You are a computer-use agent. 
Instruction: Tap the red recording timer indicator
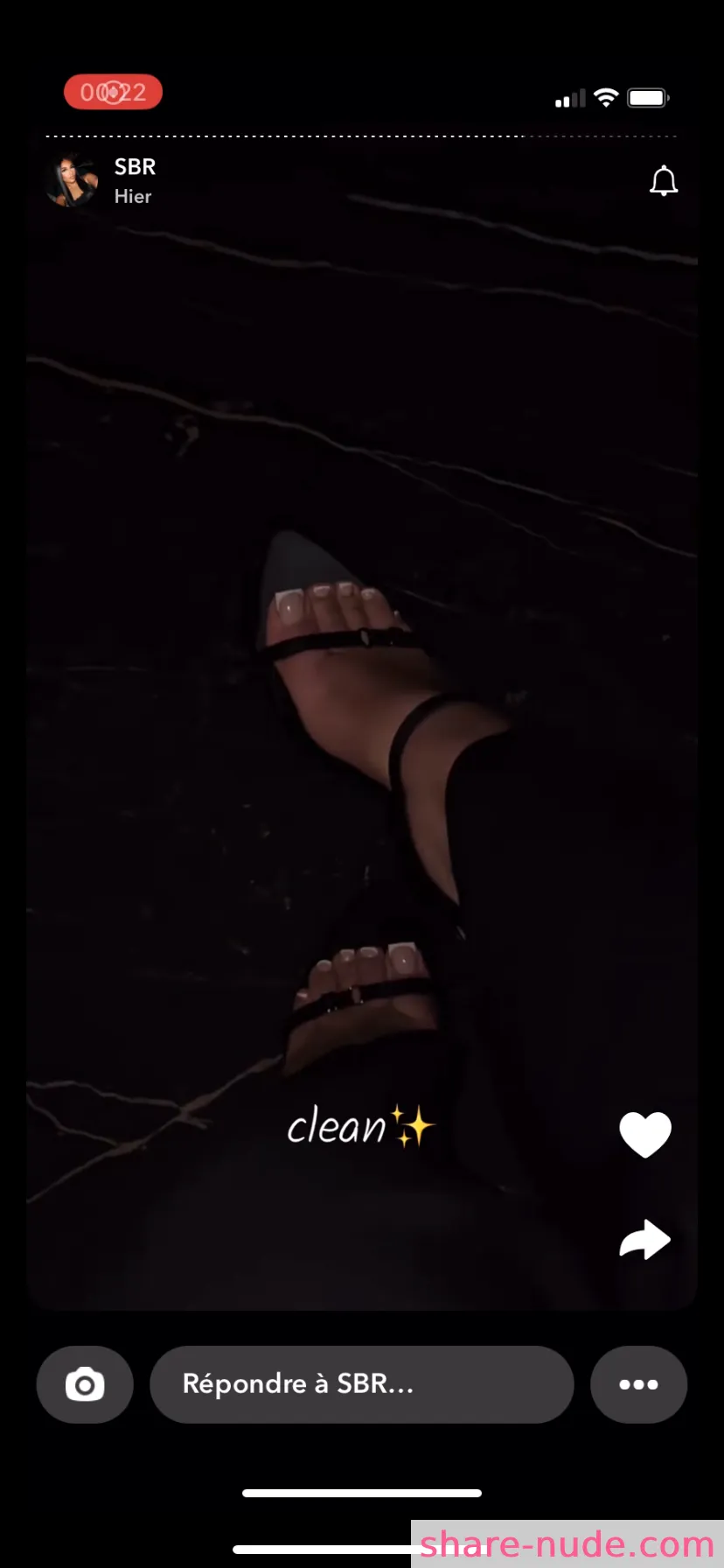[x=113, y=92]
